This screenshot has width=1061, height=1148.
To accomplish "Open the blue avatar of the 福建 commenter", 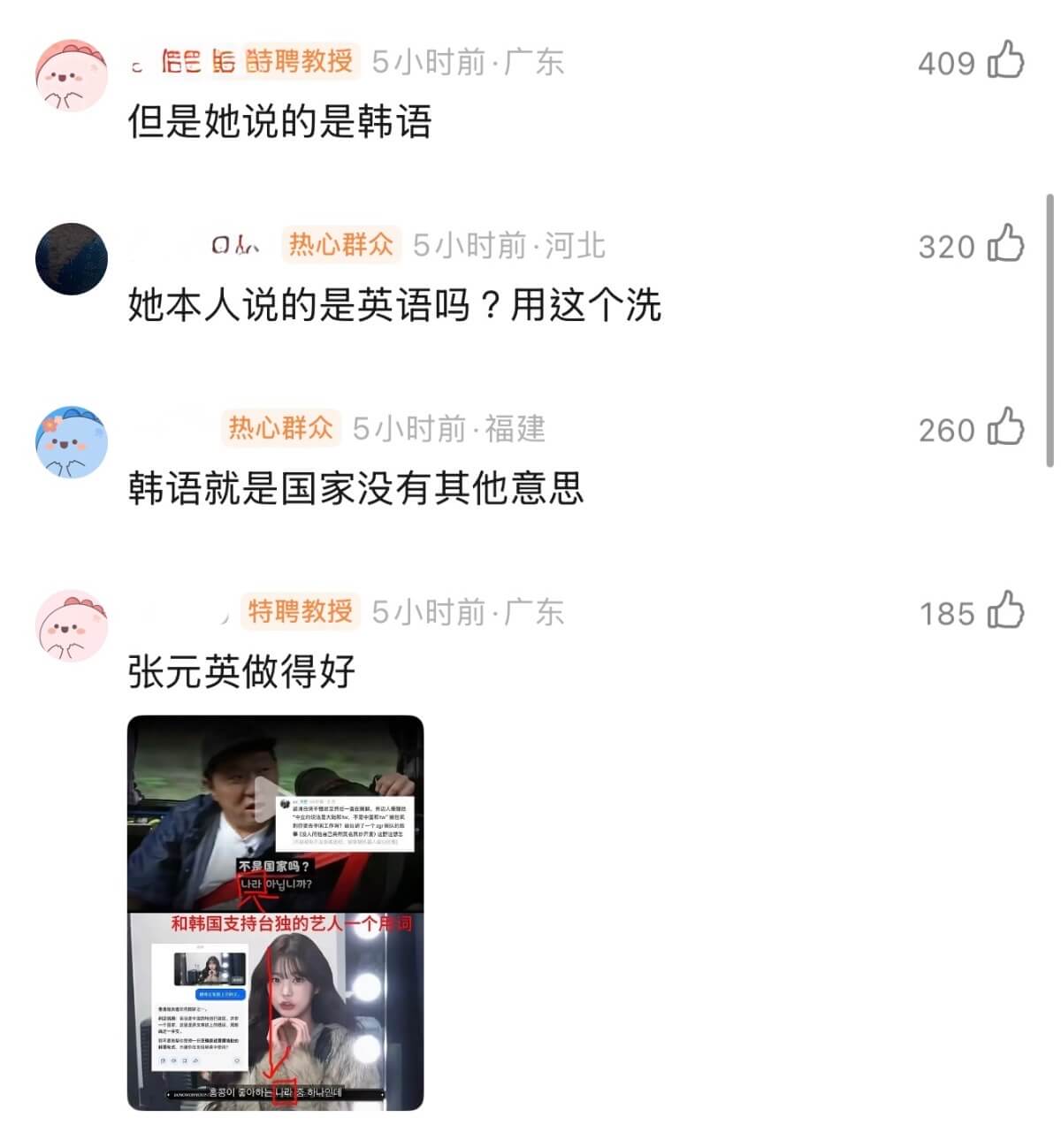I will click(72, 442).
